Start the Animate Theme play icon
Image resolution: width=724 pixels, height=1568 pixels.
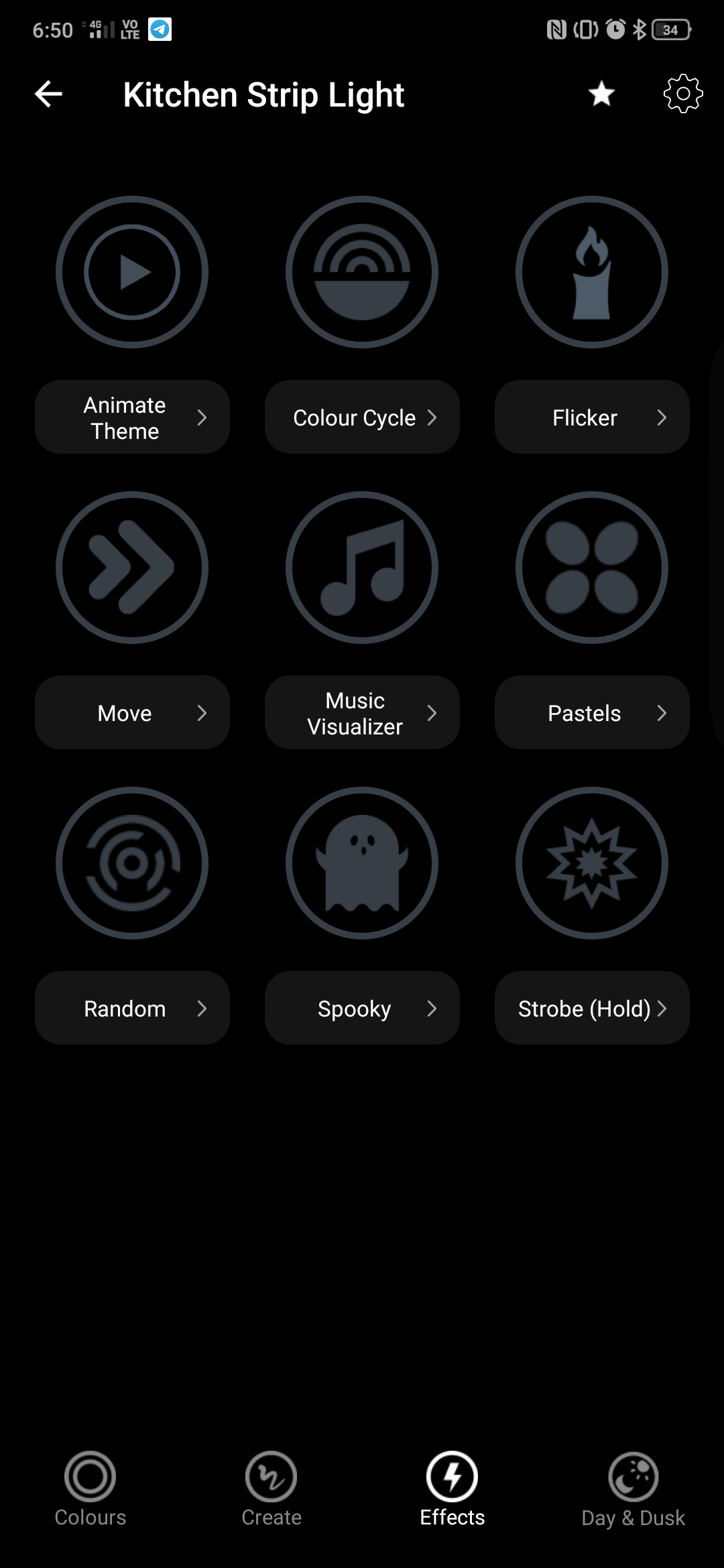(132, 272)
